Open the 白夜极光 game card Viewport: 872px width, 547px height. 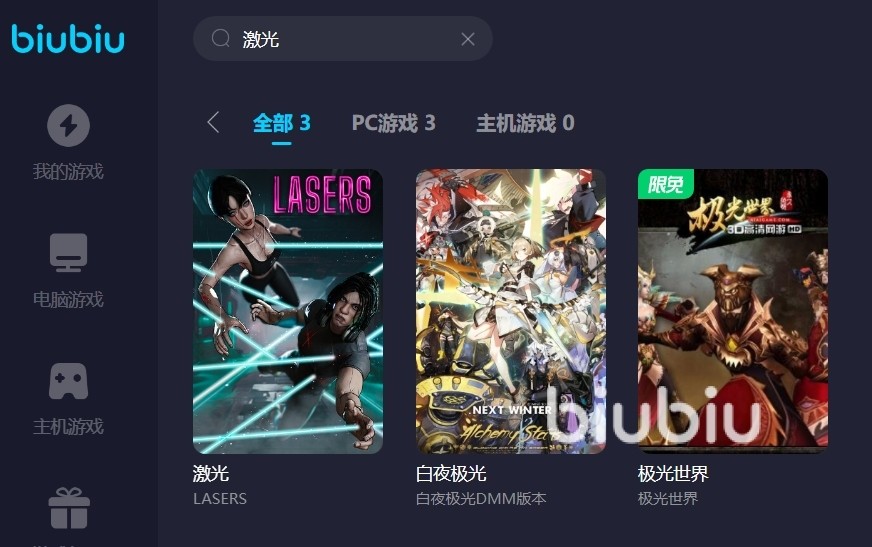click(x=510, y=311)
